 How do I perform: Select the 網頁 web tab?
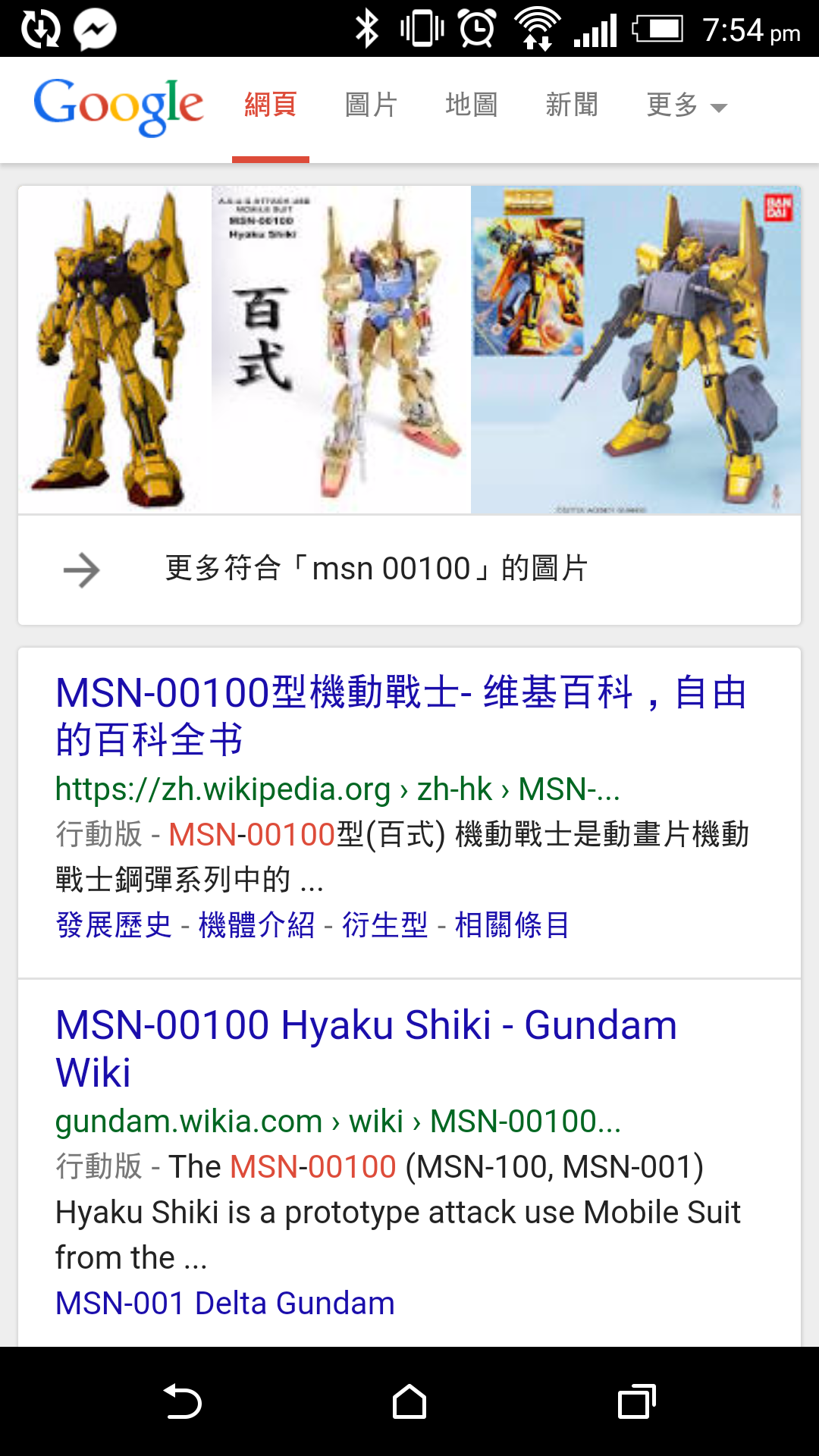271,105
